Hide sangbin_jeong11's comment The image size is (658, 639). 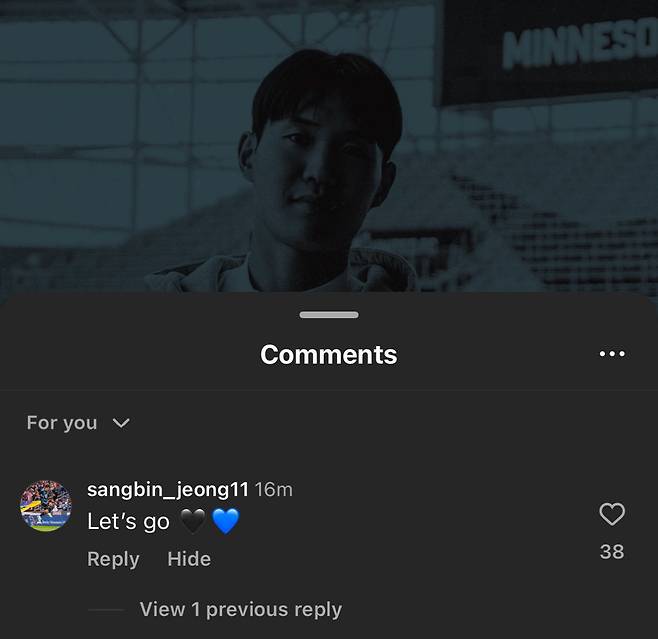[x=189, y=559]
